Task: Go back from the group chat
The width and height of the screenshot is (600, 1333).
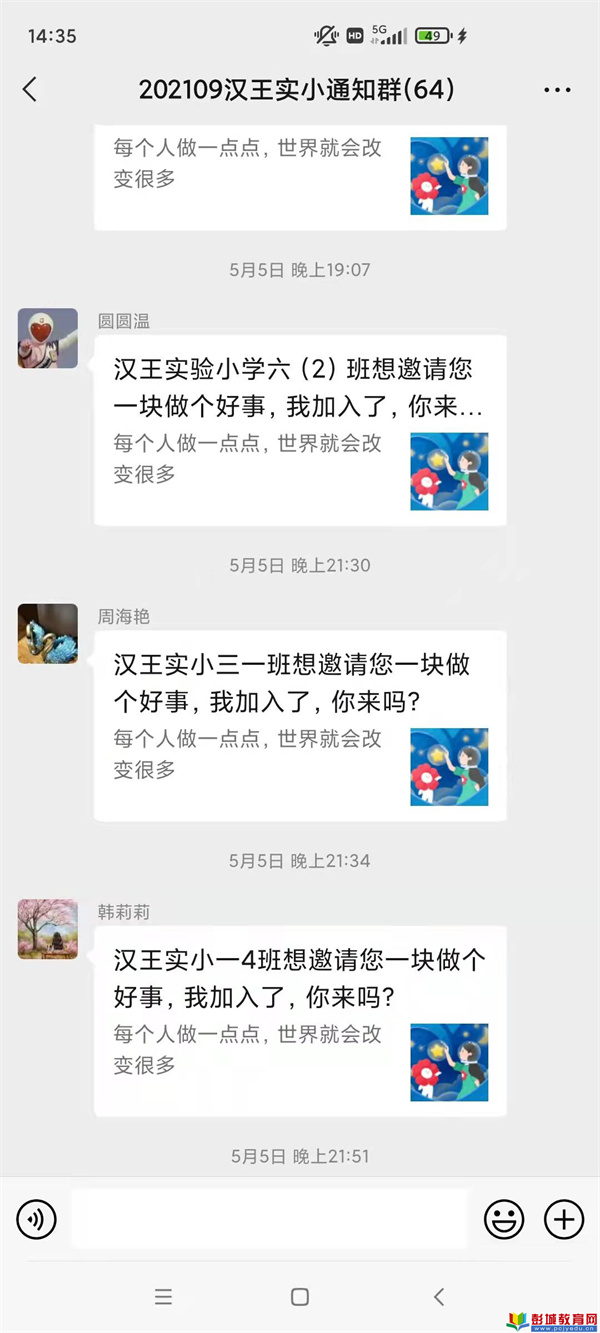Action: point(30,90)
